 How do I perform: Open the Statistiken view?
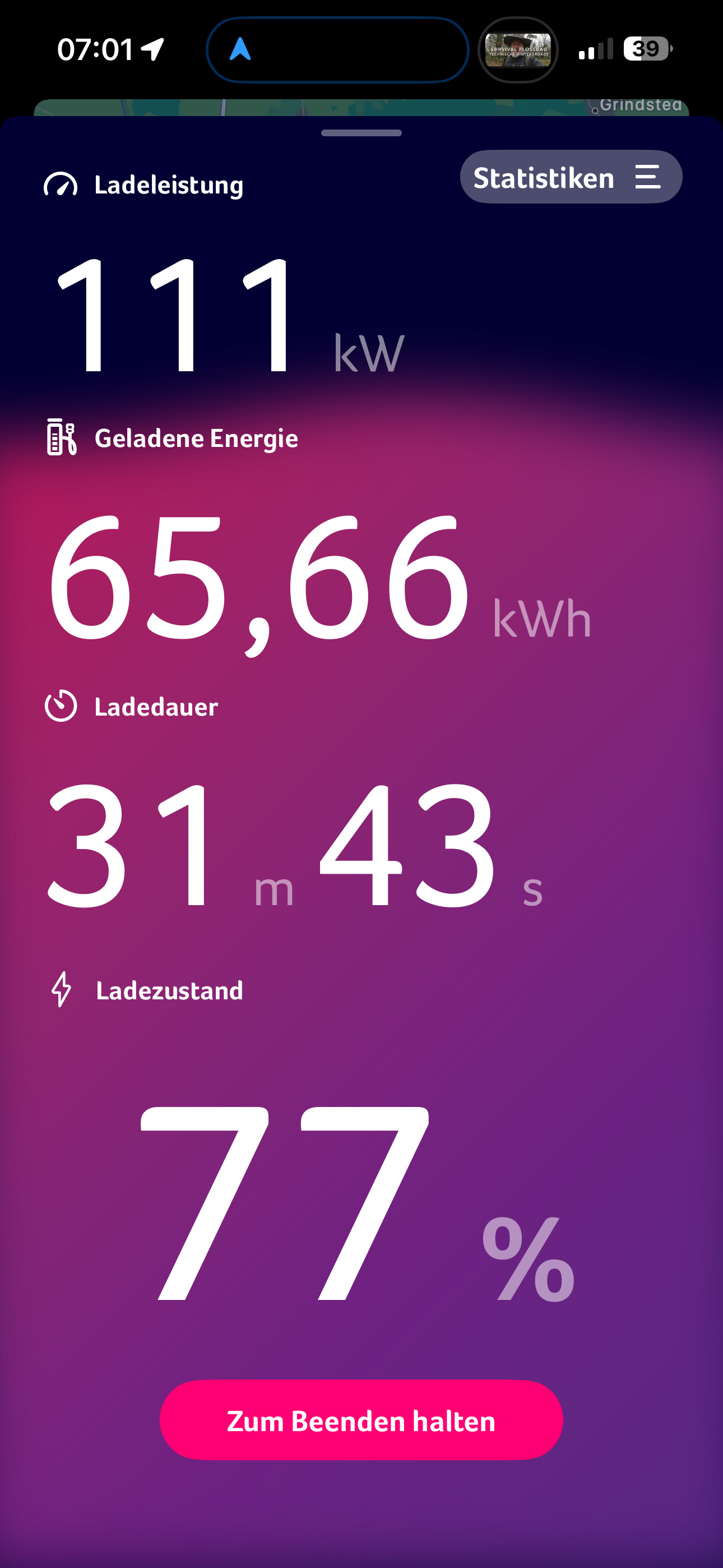click(x=570, y=177)
